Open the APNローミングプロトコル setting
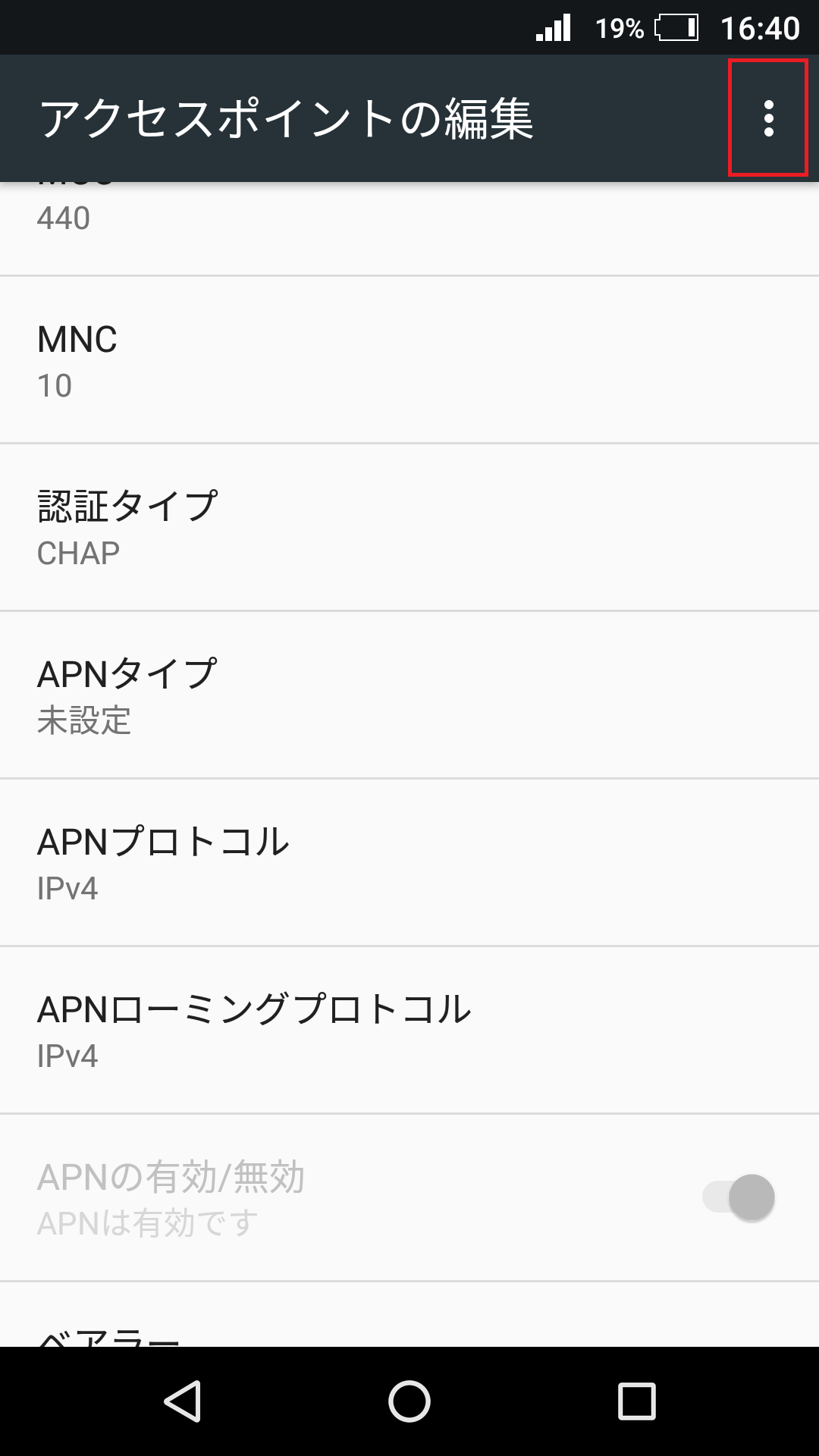 [409, 1031]
